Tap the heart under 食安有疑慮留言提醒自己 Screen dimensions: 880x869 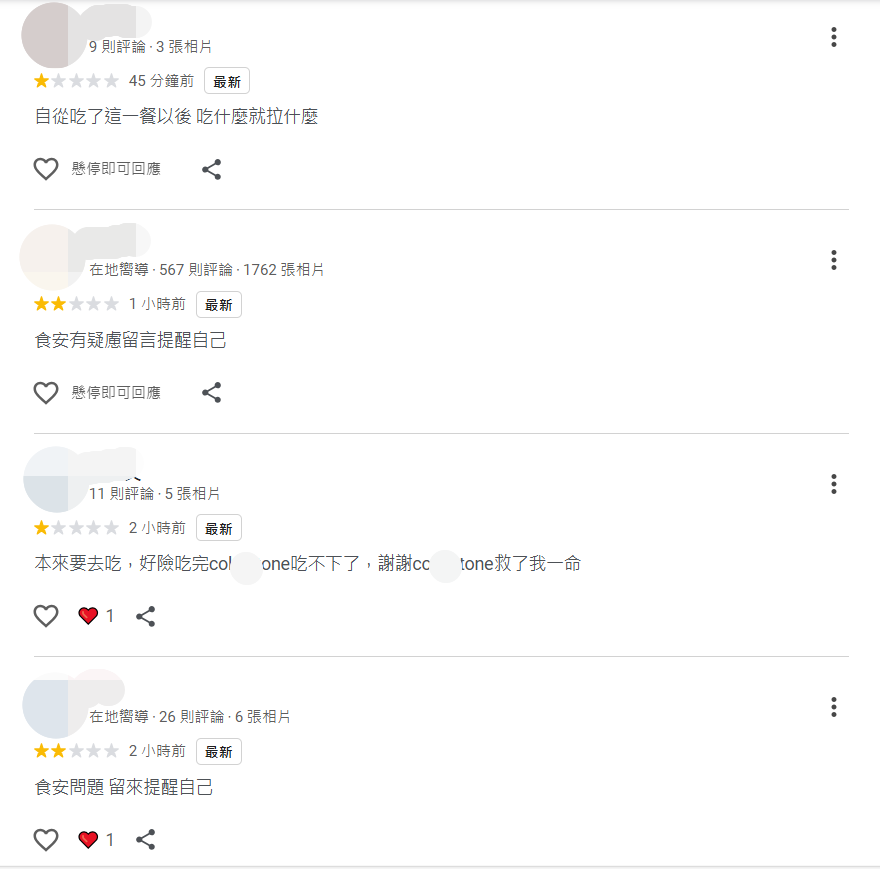[x=46, y=393]
